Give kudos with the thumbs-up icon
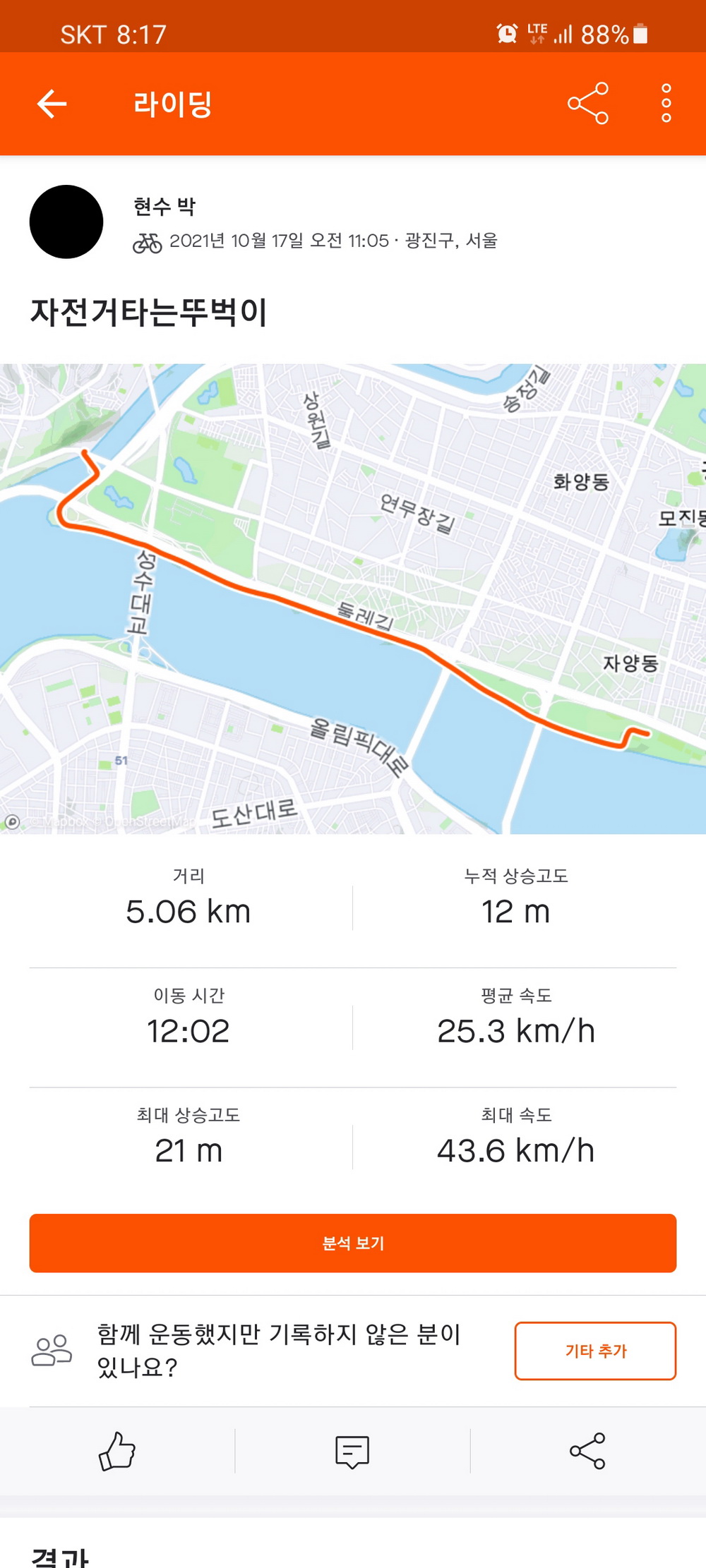 [117, 1451]
